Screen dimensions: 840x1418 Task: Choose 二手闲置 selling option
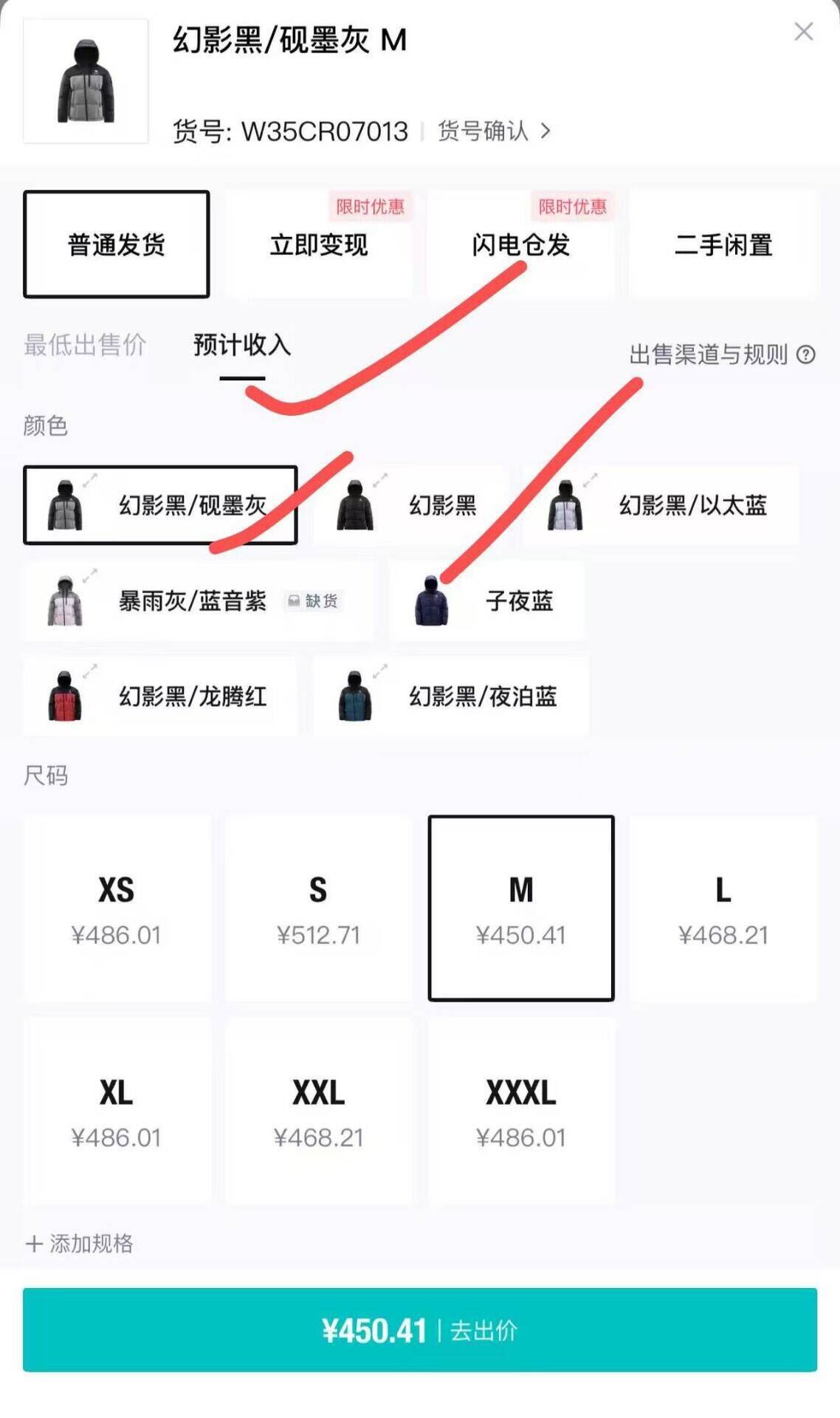[723, 244]
